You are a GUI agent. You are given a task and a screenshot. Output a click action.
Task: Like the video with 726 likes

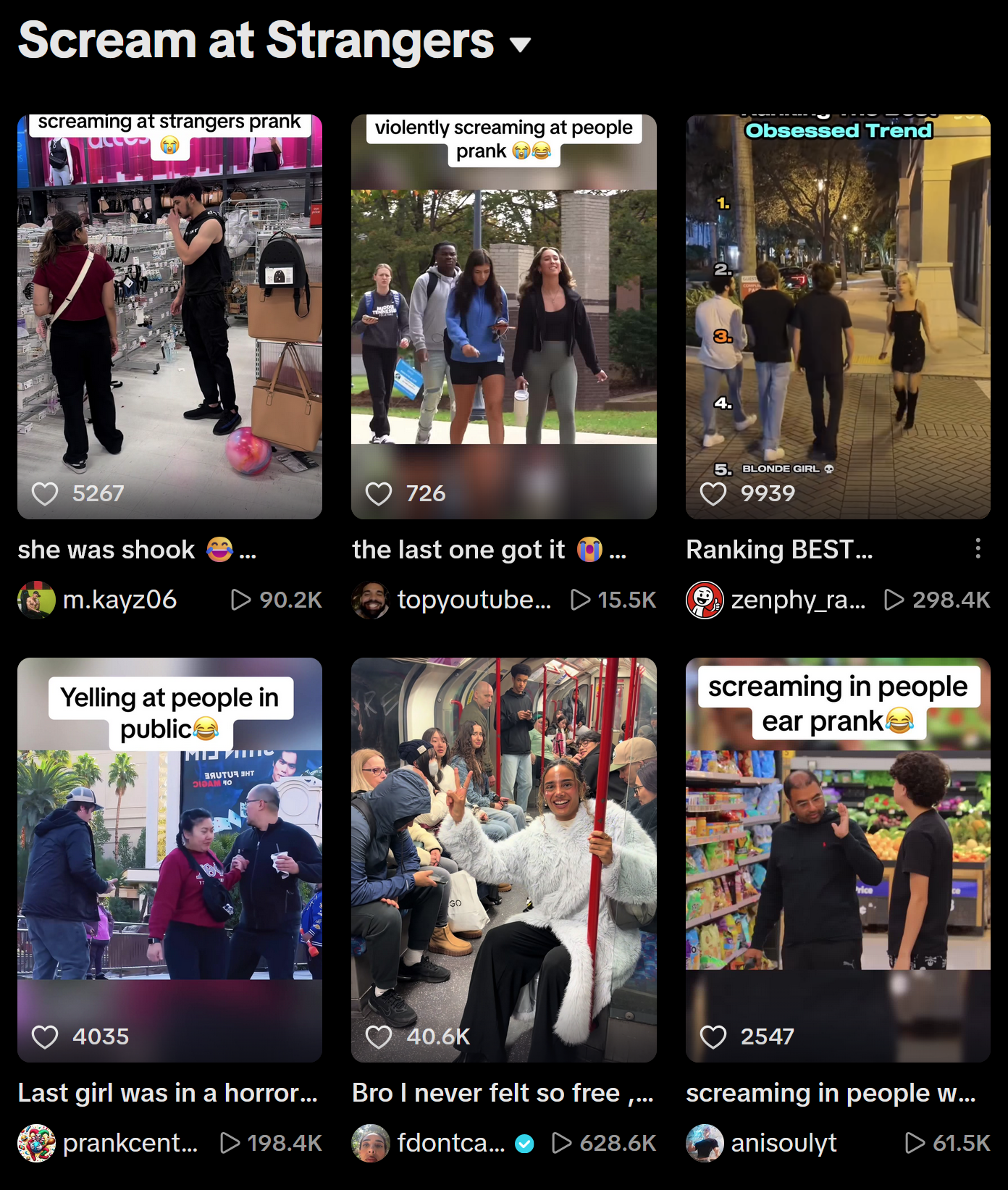[379, 494]
